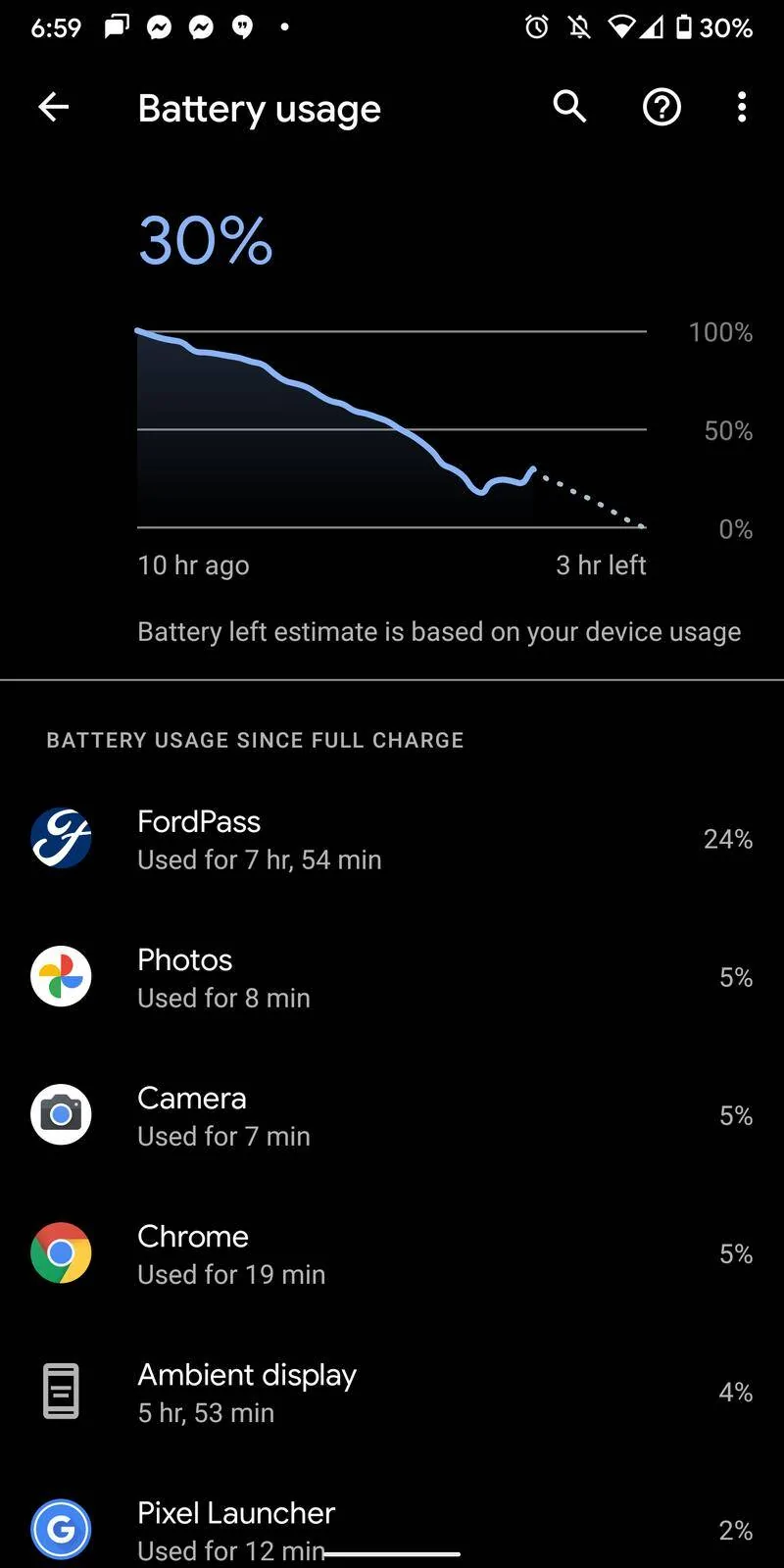Go back from Battery usage

(x=53, y=107)
